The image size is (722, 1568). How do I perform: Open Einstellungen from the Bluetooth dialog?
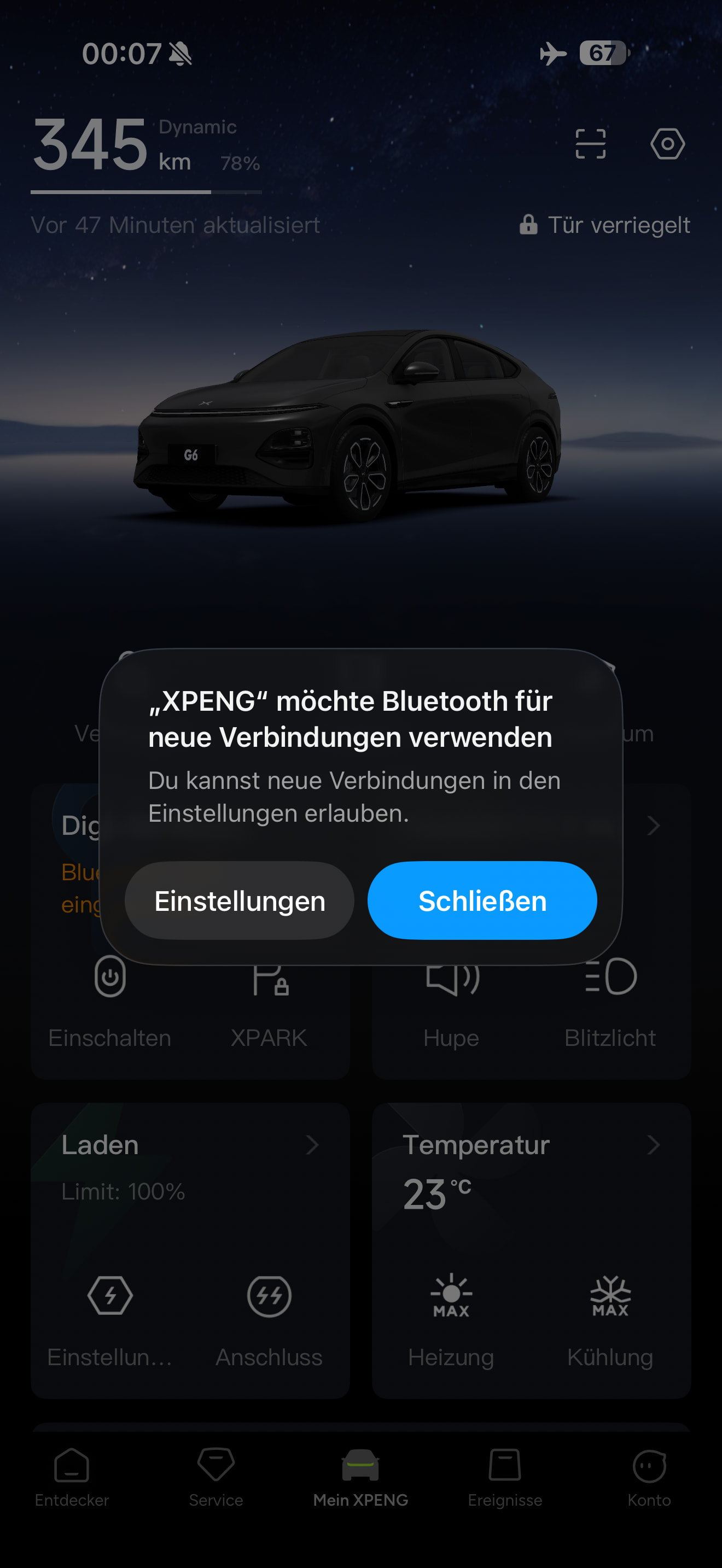click(239, 900)
